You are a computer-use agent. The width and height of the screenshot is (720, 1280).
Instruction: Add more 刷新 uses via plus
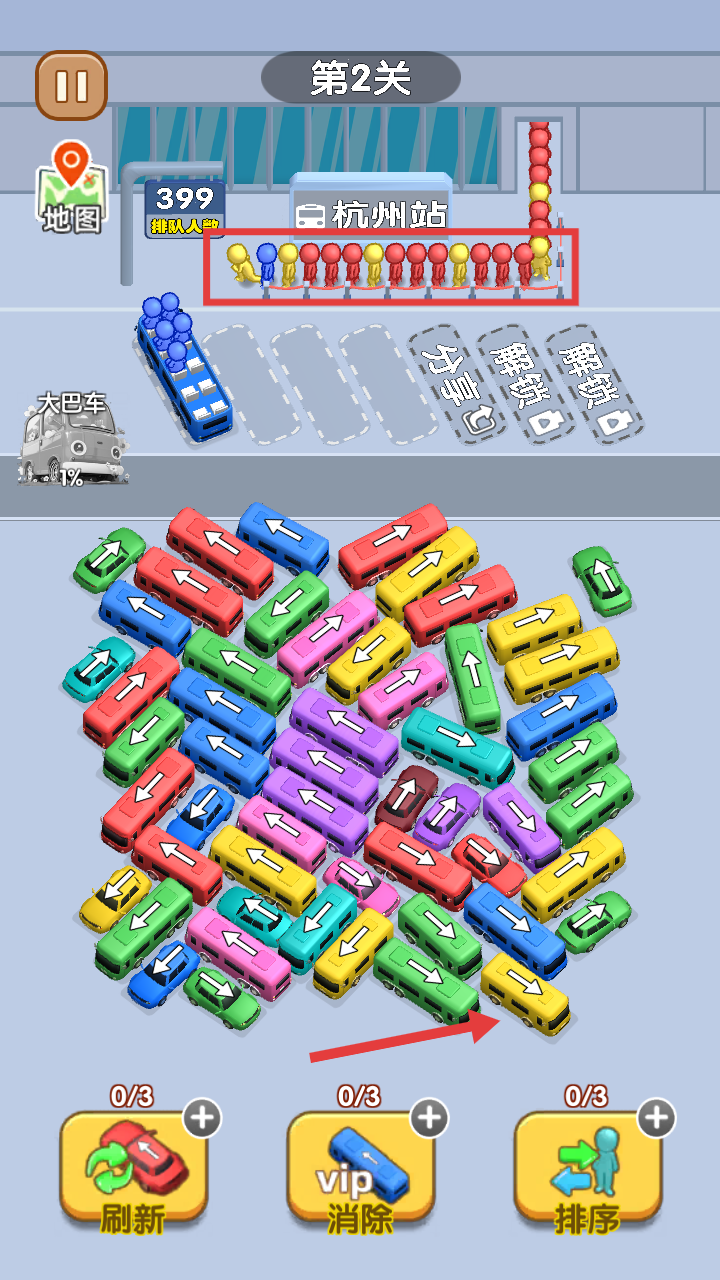[x=203, y=1117]
